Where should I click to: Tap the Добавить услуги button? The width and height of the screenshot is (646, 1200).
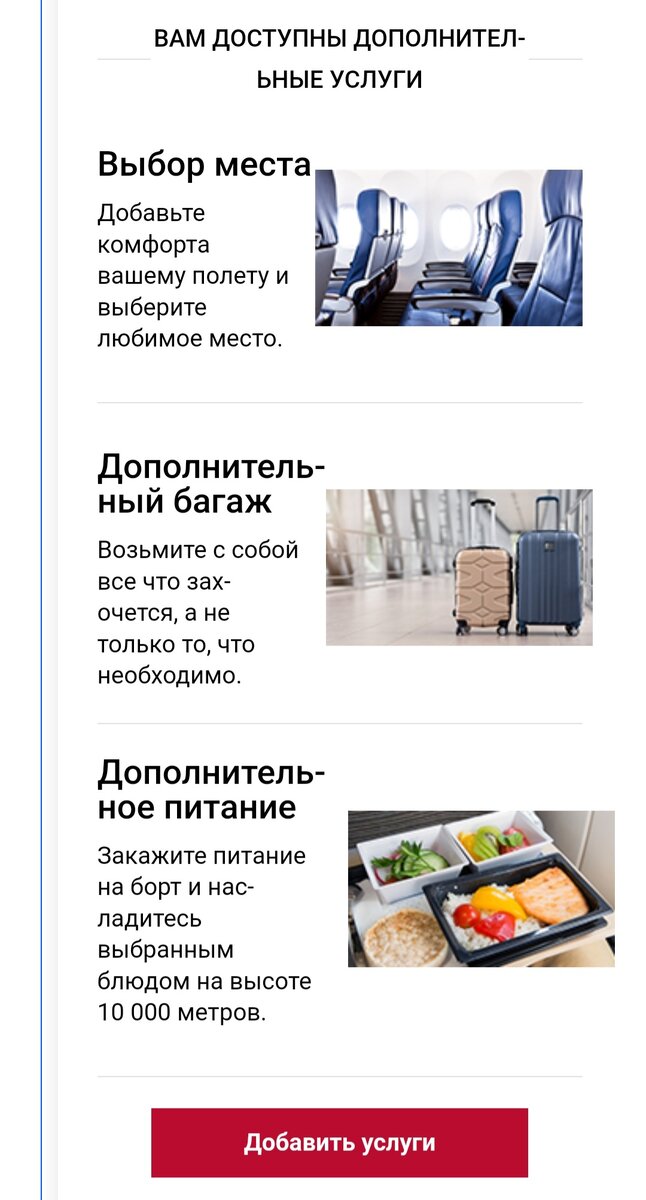pos(339,1142)
